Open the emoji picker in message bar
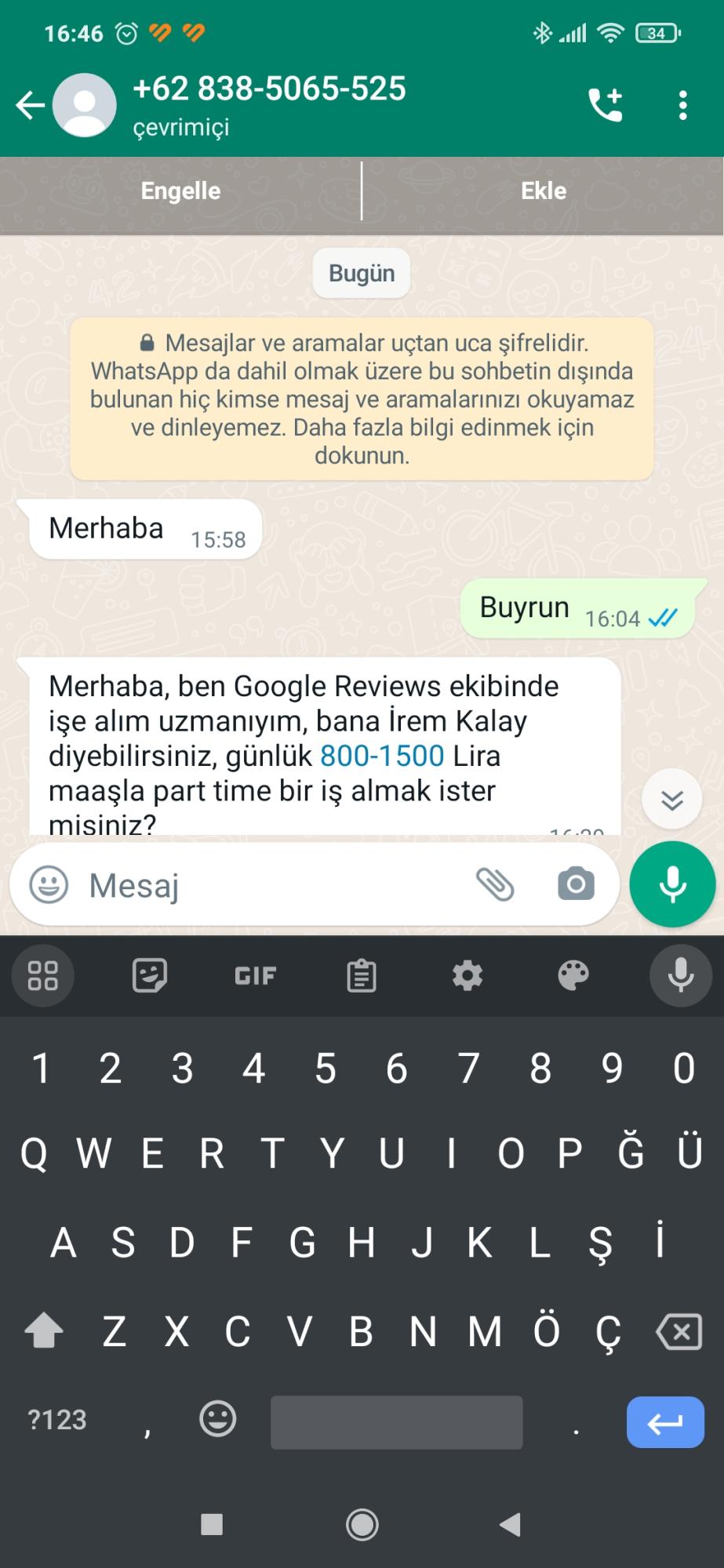The image size is (724, 1568). [x=49, y=885]
